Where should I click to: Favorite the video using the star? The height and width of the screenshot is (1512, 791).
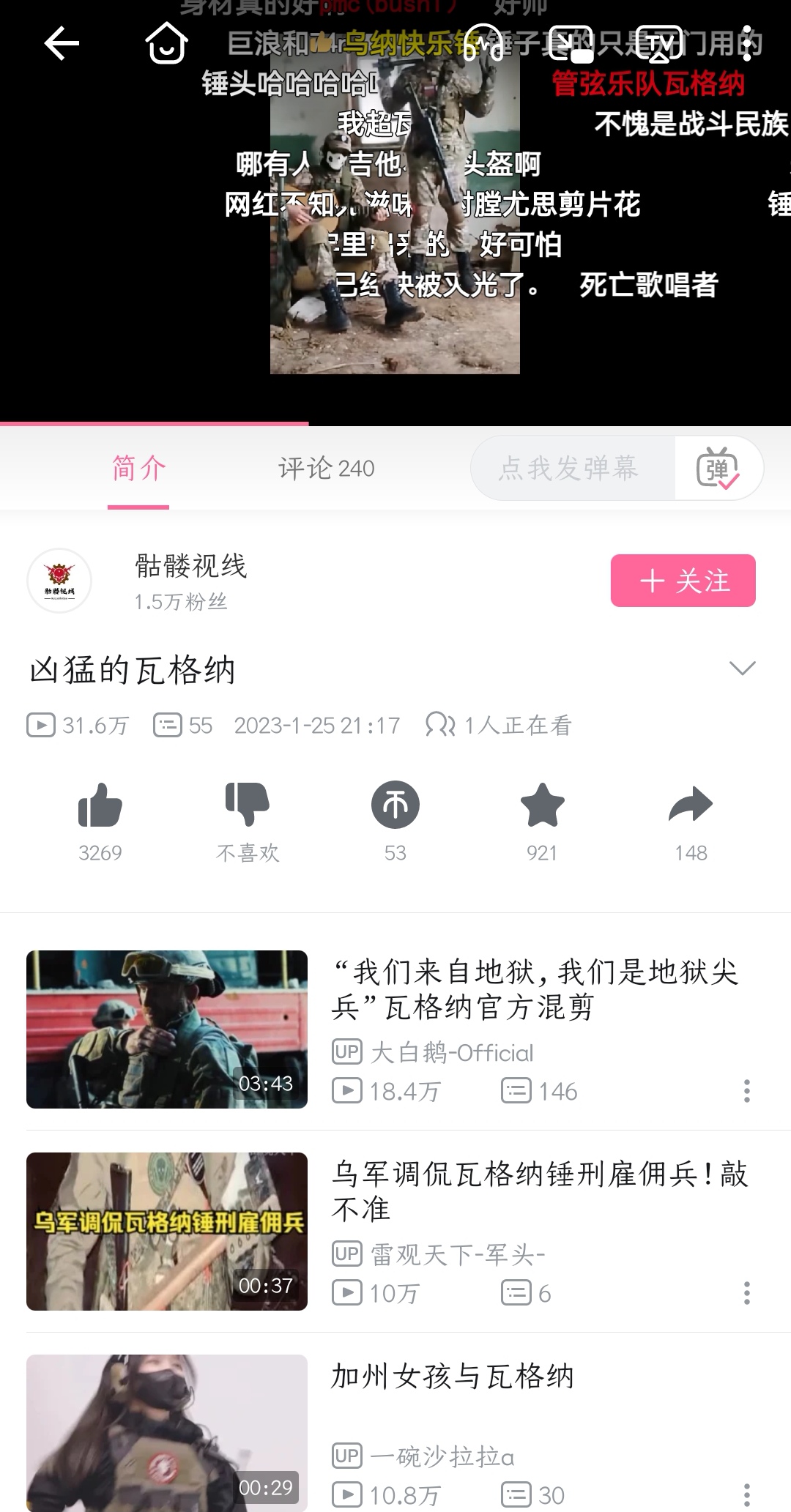542,822
